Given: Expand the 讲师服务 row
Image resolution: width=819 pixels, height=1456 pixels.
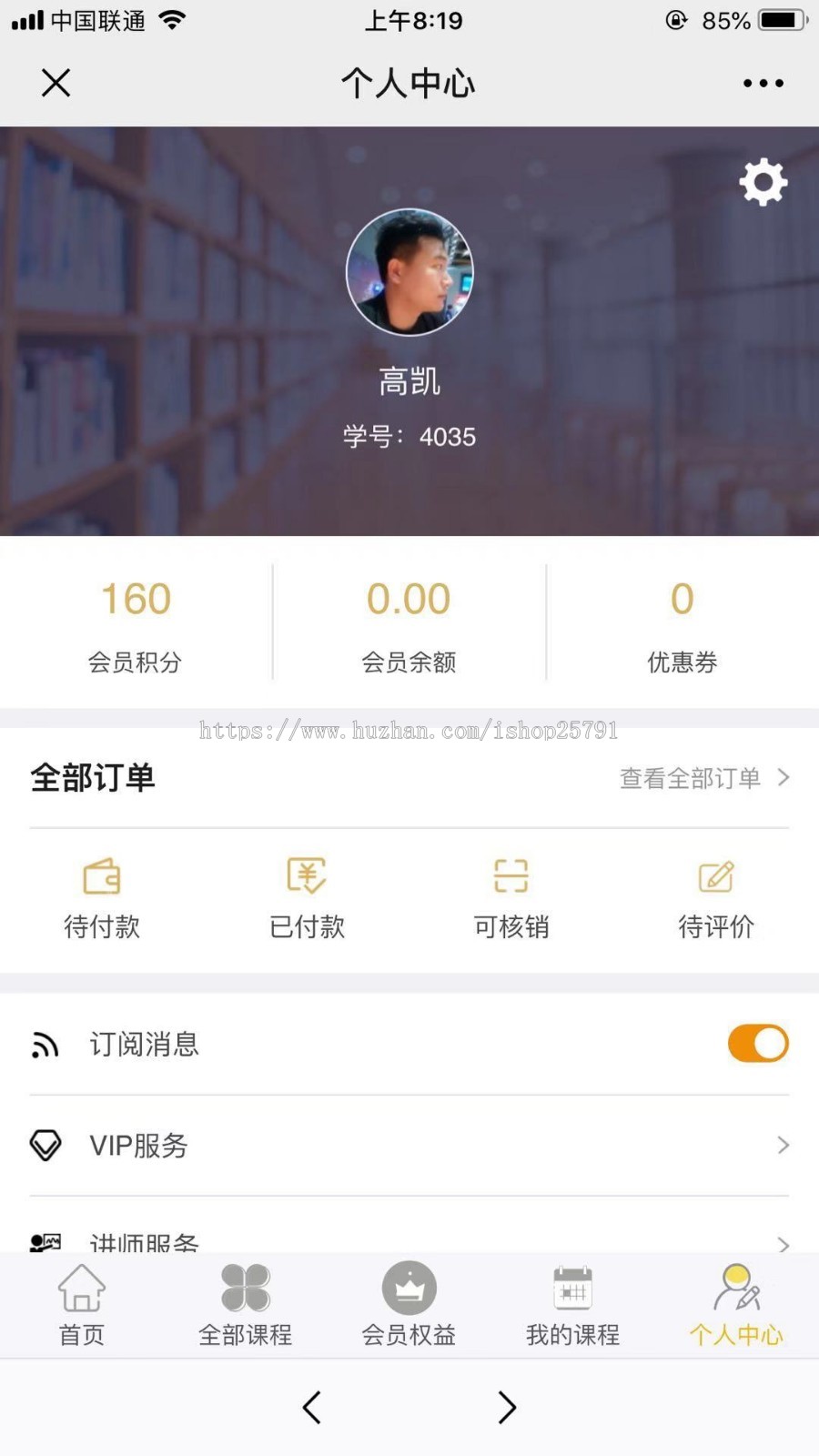Looking at the screenshot, I should (x=409, y=1240).
